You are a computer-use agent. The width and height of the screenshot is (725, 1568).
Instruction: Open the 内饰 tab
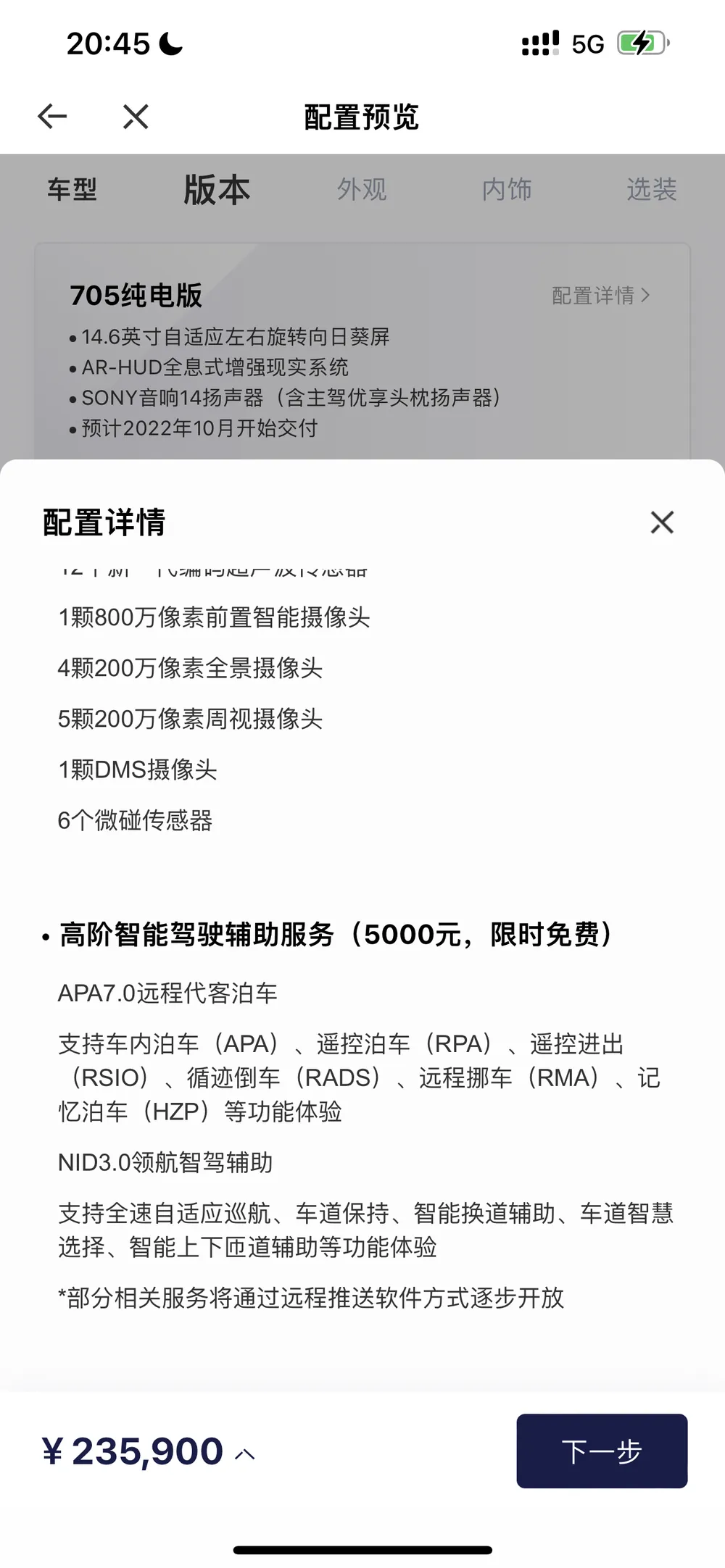pos(507,190)
